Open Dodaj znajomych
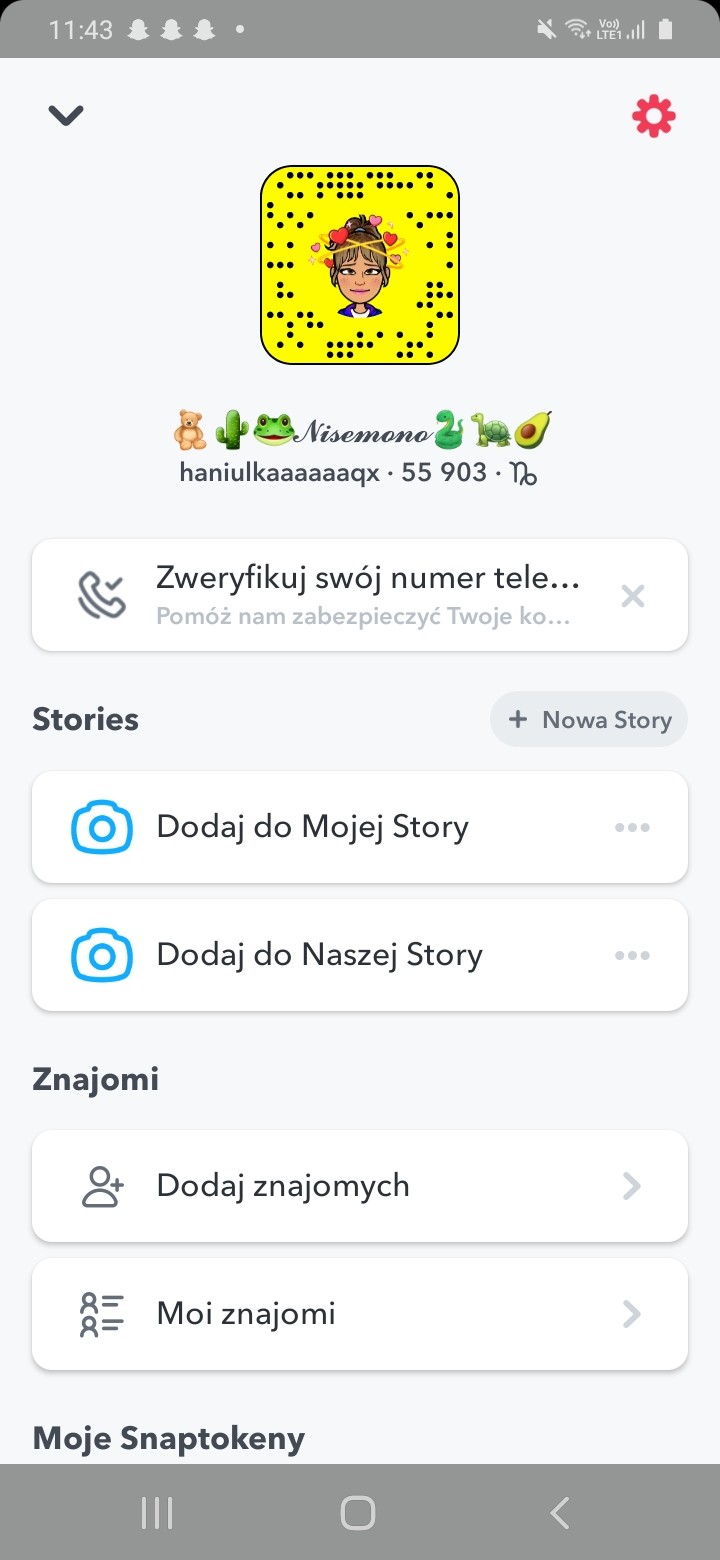The width and height of the screenshot is (720, 1560). (x=360, y=1186)
